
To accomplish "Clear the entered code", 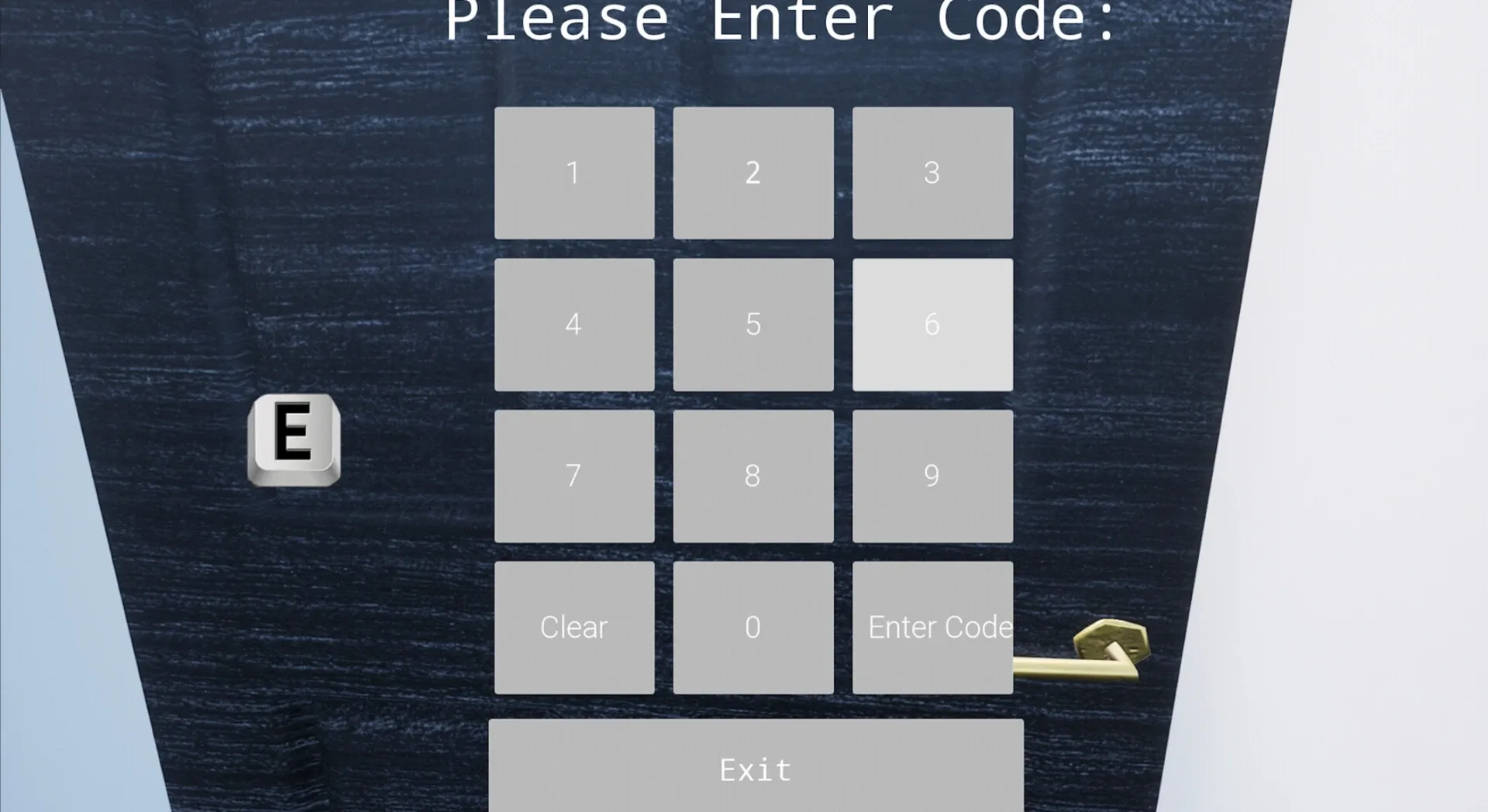I will (x=574, y=628).
